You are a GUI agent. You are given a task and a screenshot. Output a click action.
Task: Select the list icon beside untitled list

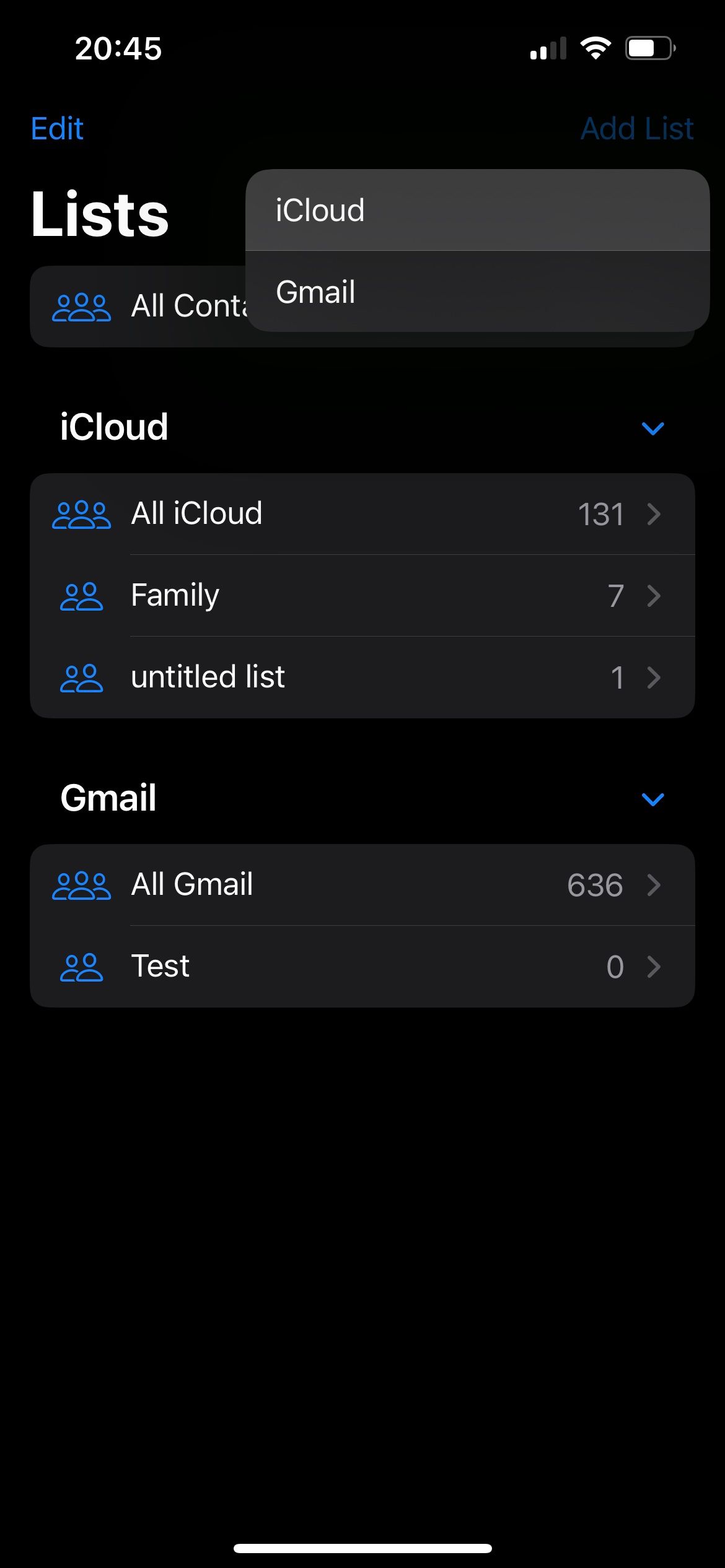coord(81,677)
